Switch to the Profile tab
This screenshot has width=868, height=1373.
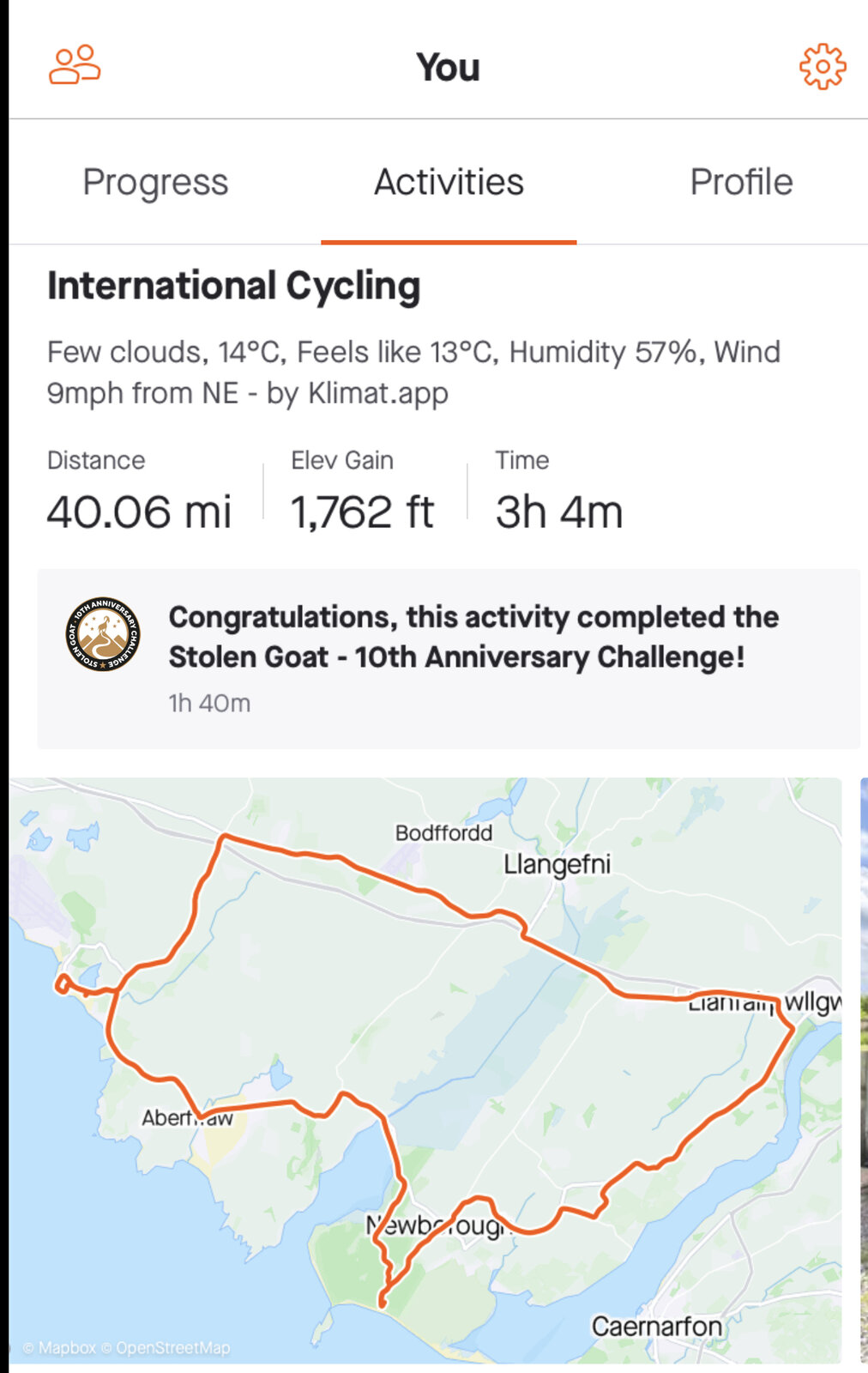click(x=741, y=182)
